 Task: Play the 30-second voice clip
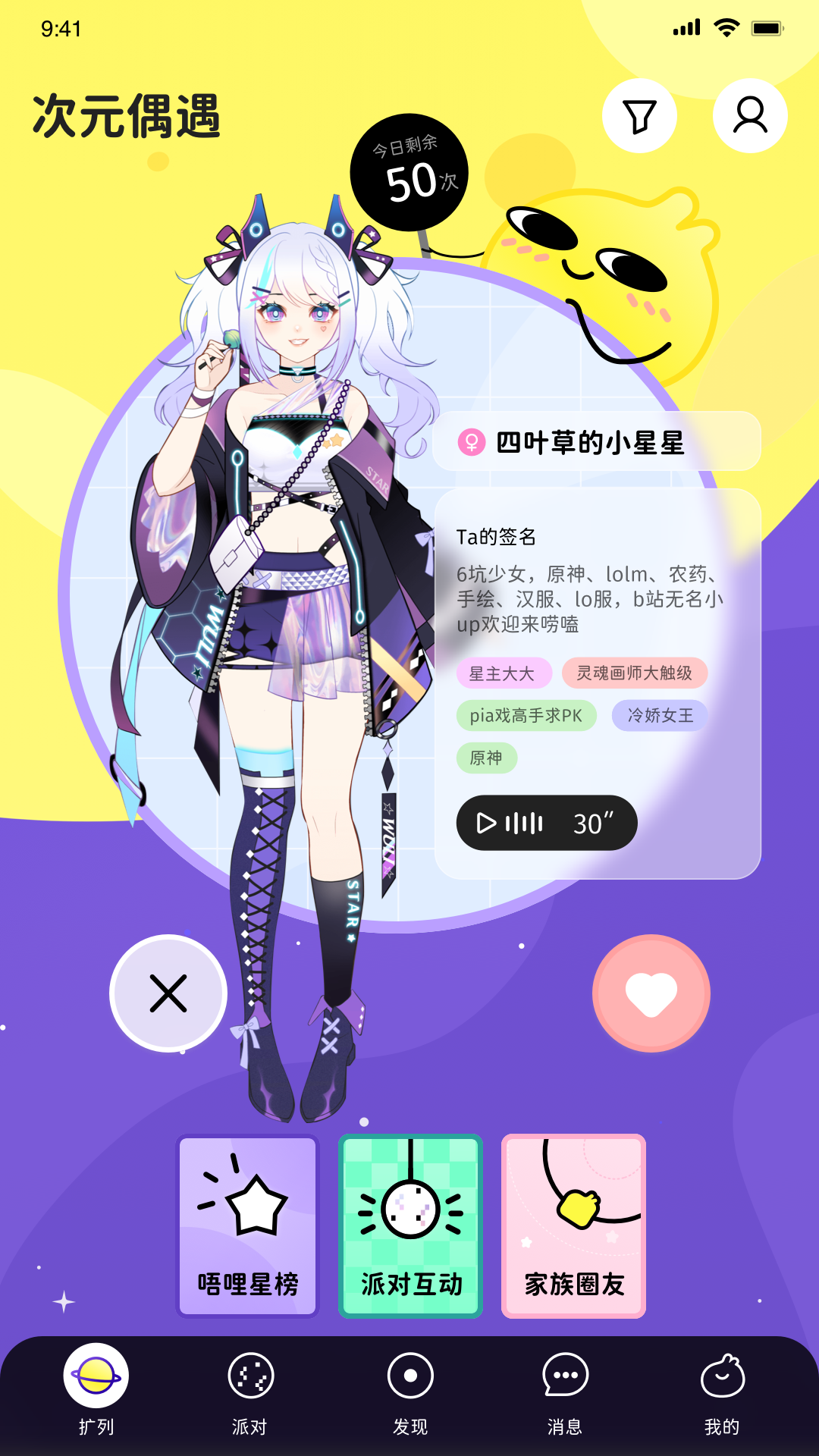pyautogui.click(x=547, y=824)
